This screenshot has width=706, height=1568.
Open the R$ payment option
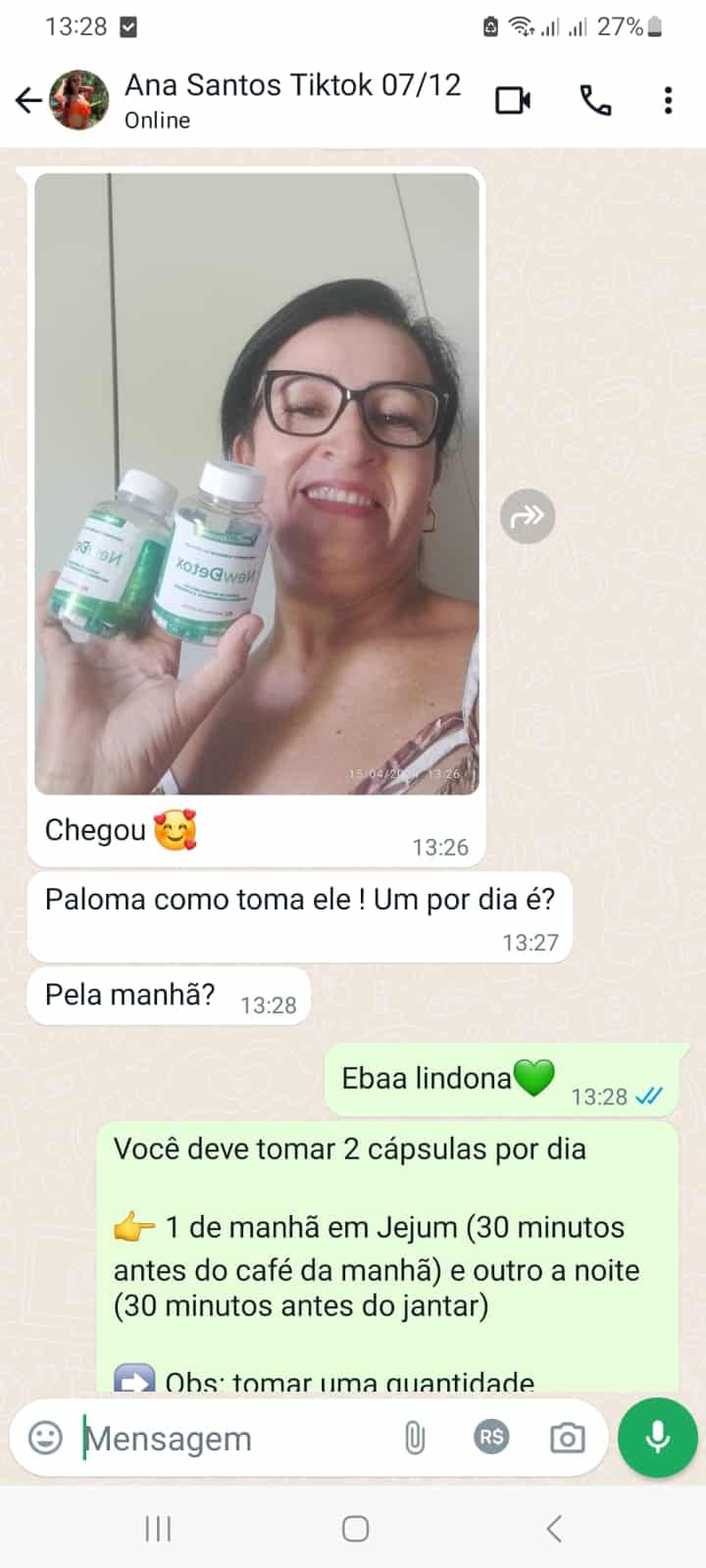[x=491, y=1438]
